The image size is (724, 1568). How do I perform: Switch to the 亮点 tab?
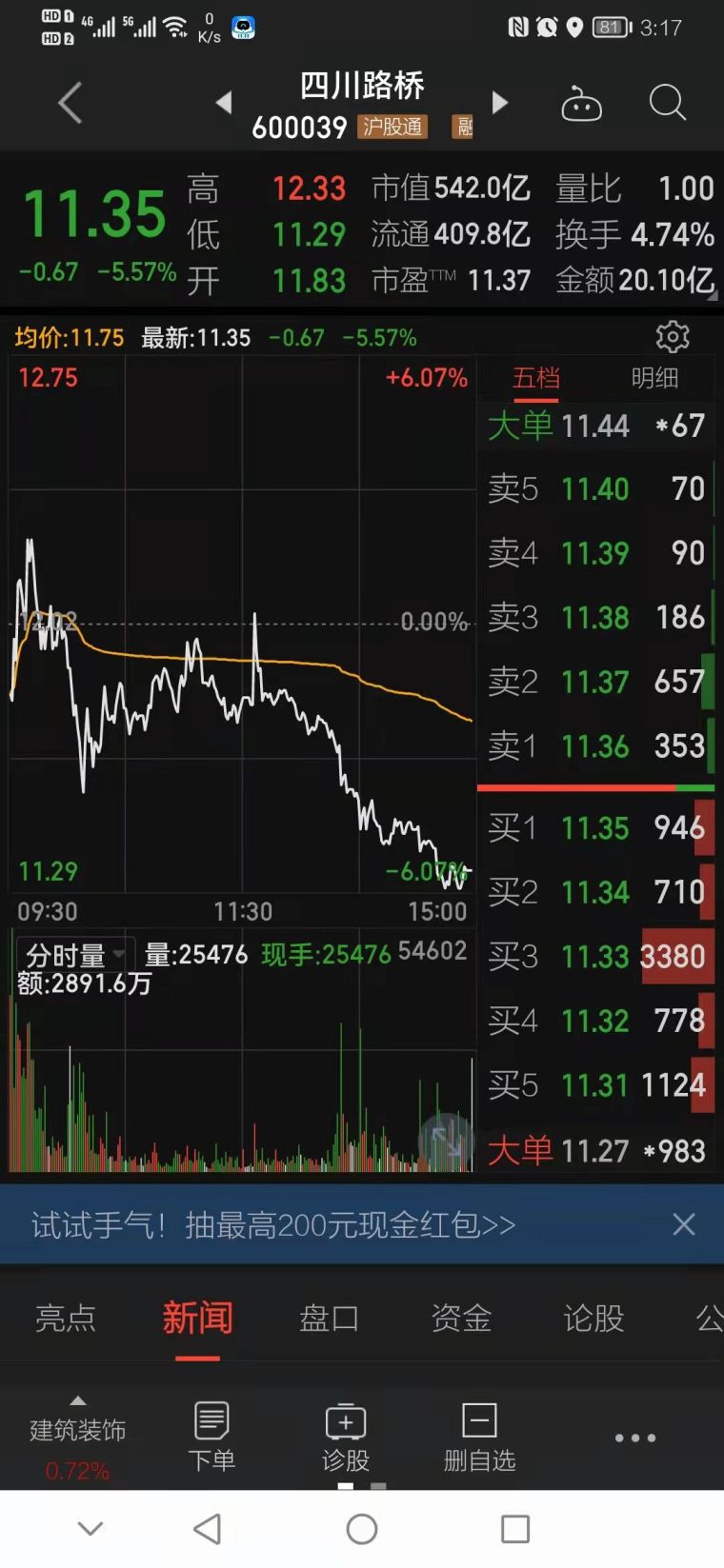click(66, 1318)
